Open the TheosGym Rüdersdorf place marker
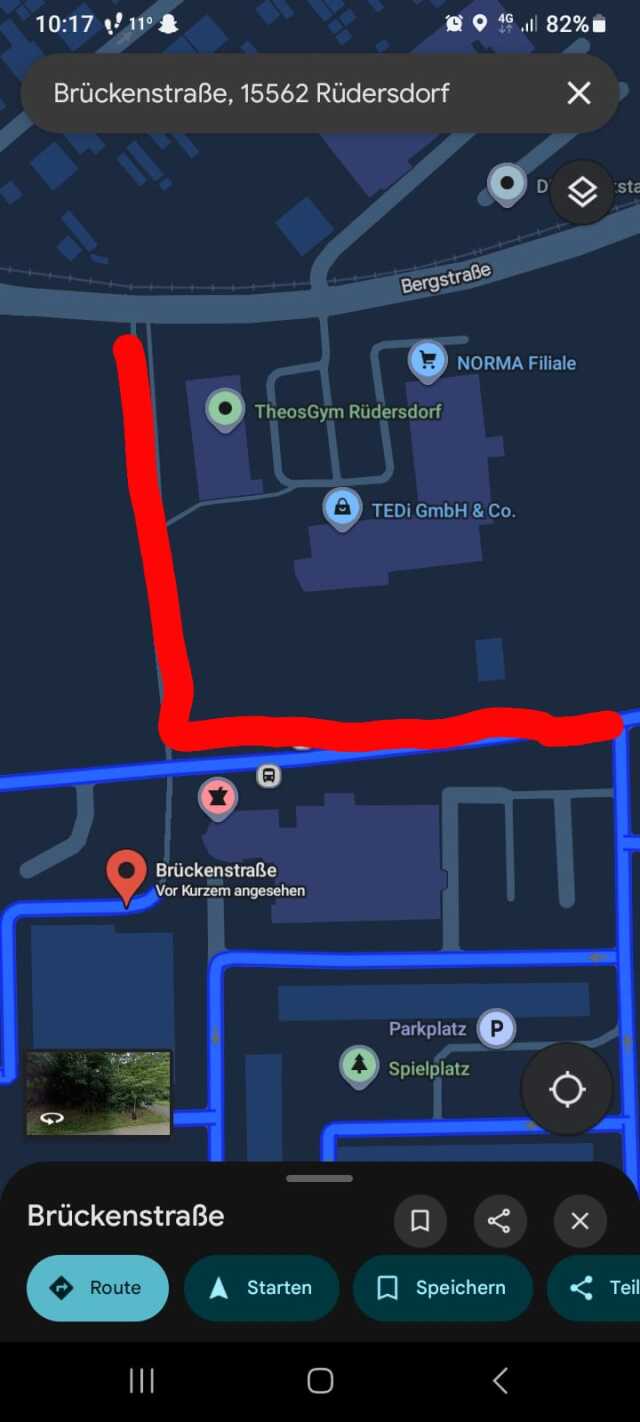Image resolution: width=640 pixels, height=1422 pixels. click(225, 409)
